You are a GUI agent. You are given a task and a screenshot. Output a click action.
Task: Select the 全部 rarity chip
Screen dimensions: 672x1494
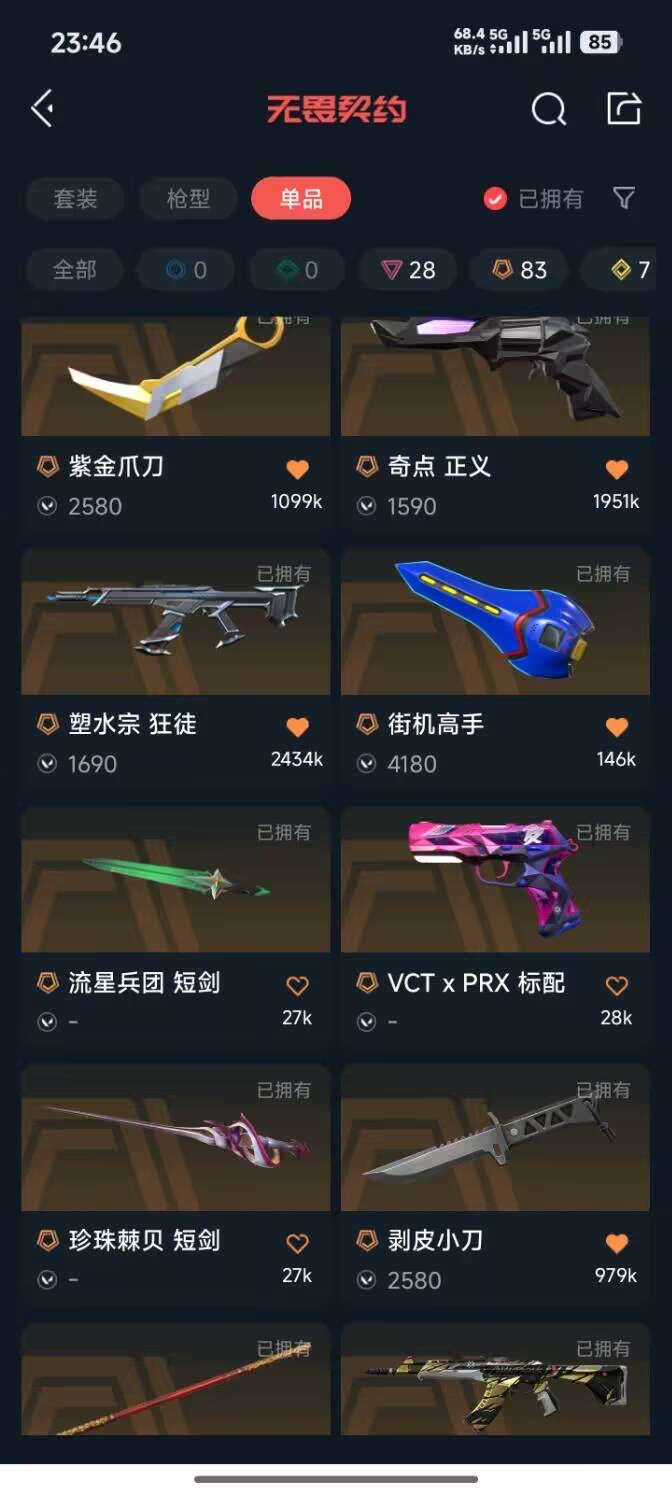[75, 270]
